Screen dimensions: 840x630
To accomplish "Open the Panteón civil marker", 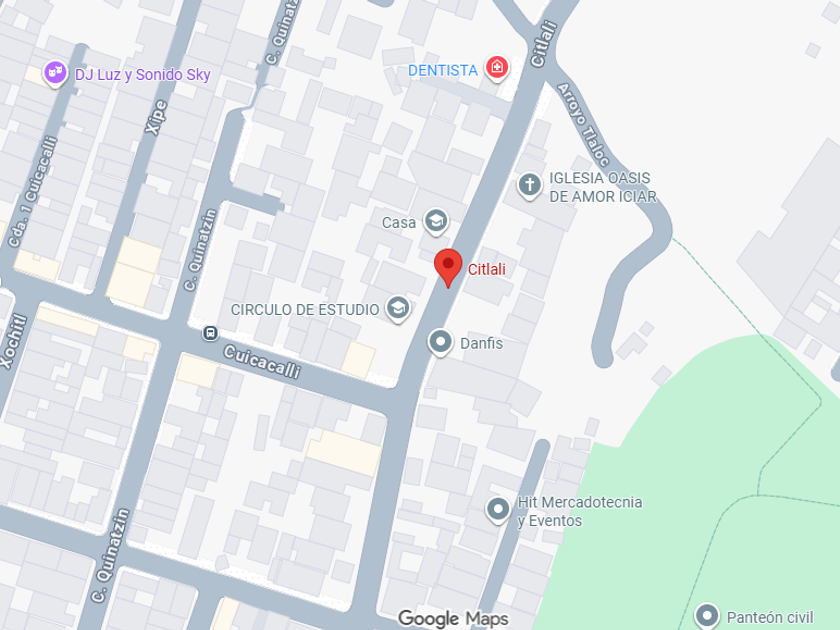I will pyautogui.click(x=707, y=616).
